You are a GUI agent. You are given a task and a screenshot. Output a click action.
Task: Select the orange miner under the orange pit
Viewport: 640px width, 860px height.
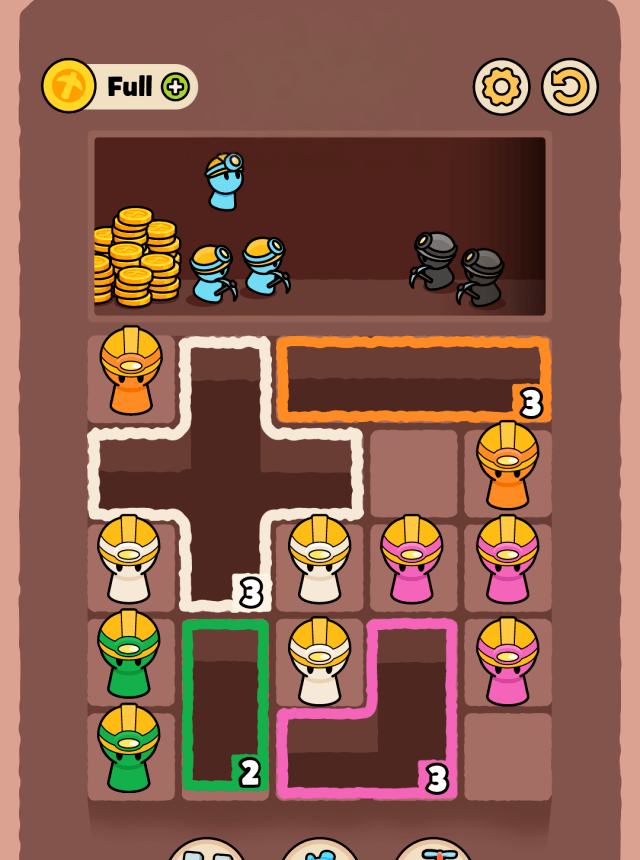tap(507, 467)
